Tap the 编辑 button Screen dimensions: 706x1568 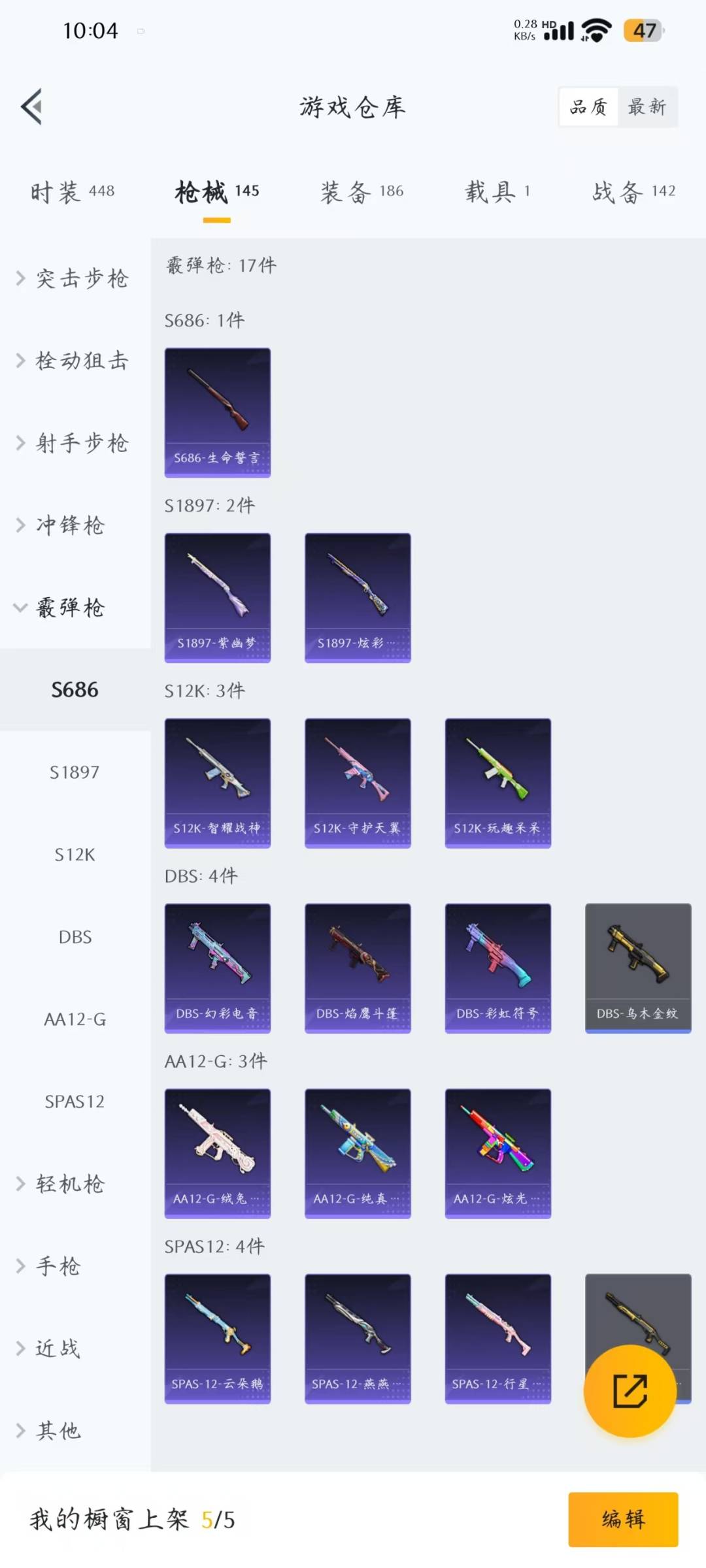[623, 1519]
